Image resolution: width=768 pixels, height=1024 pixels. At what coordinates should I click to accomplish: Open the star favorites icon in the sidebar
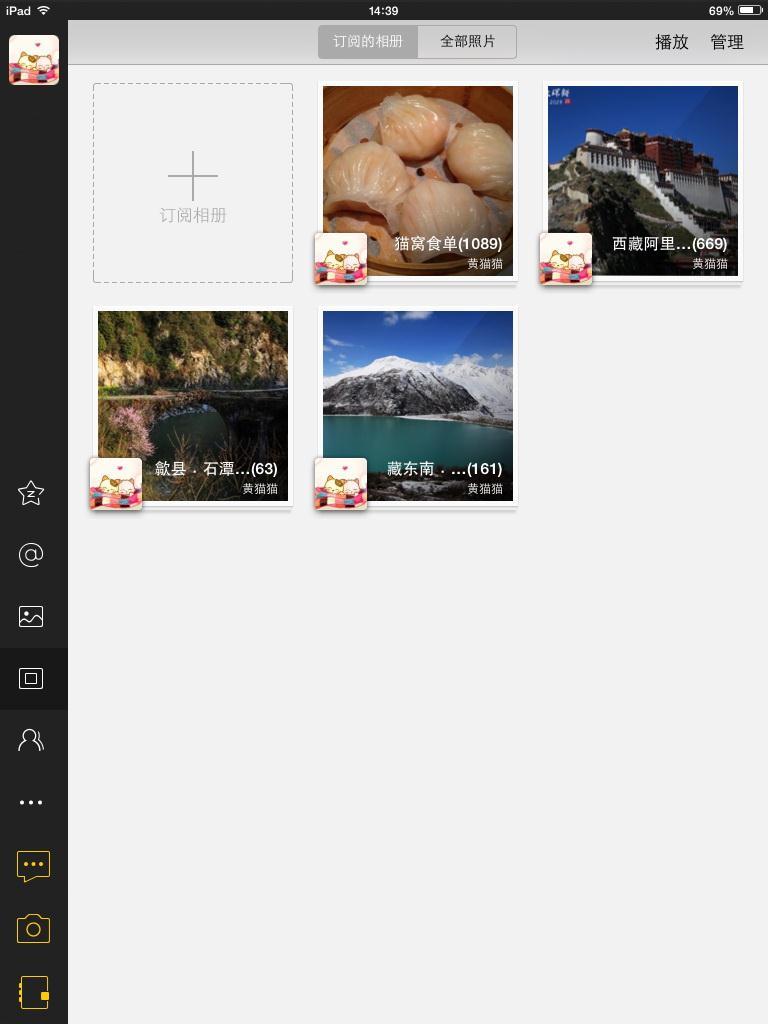click(32, 493)
